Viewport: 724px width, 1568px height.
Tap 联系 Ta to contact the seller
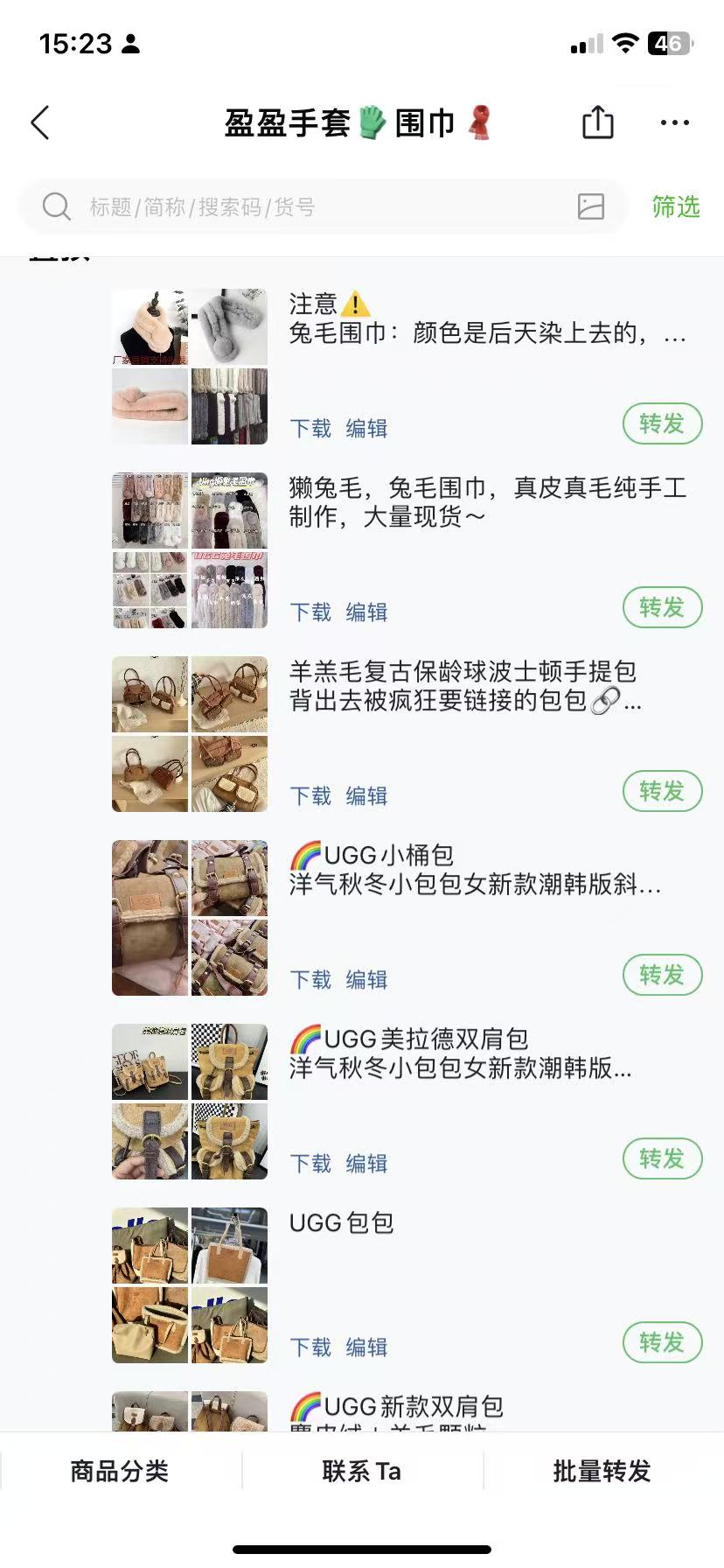pyautogui.click(x=361, y=1472)
